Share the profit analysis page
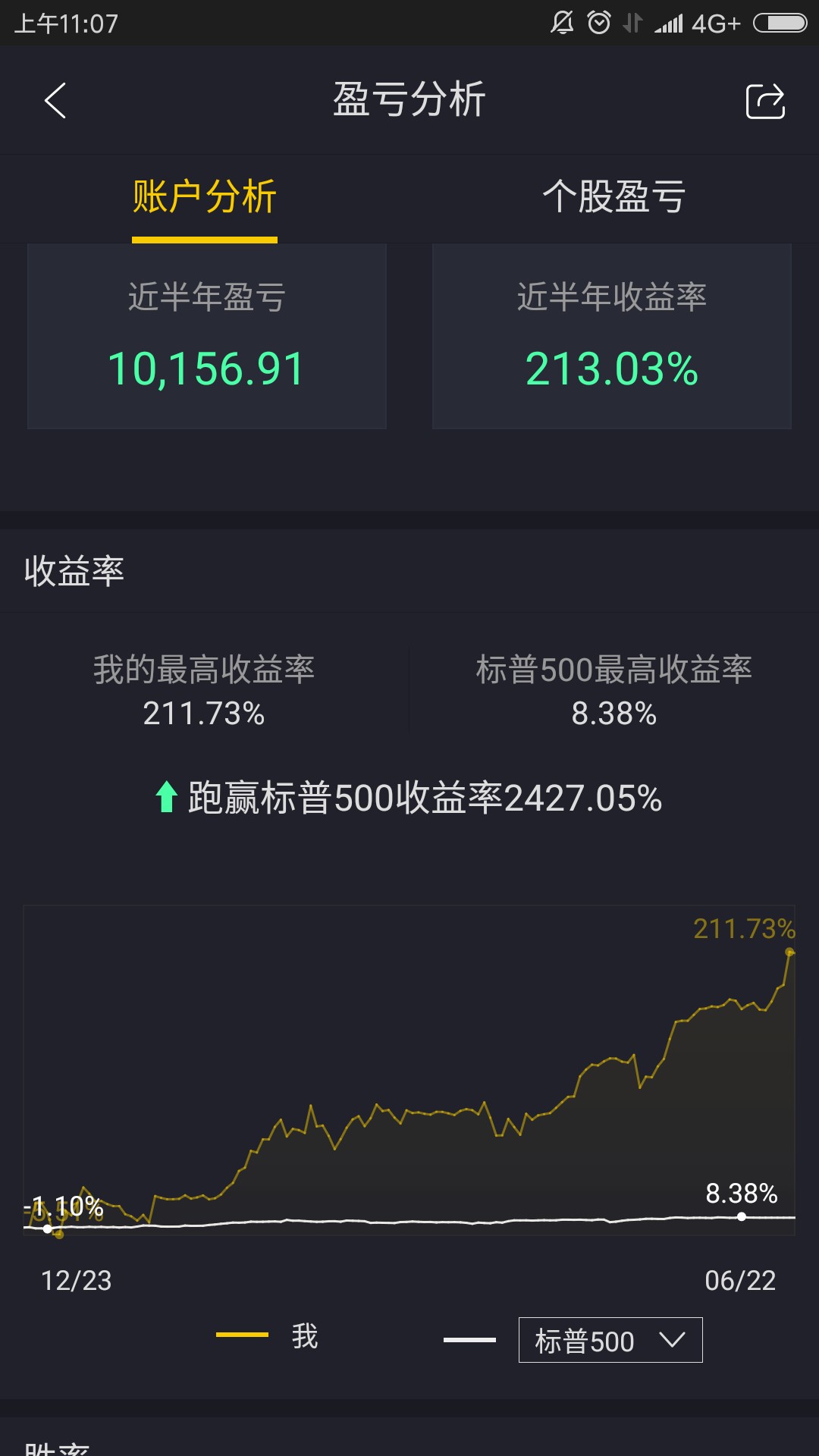The height and width of the screenshot is (1456, 819). (x=765, y=101)
